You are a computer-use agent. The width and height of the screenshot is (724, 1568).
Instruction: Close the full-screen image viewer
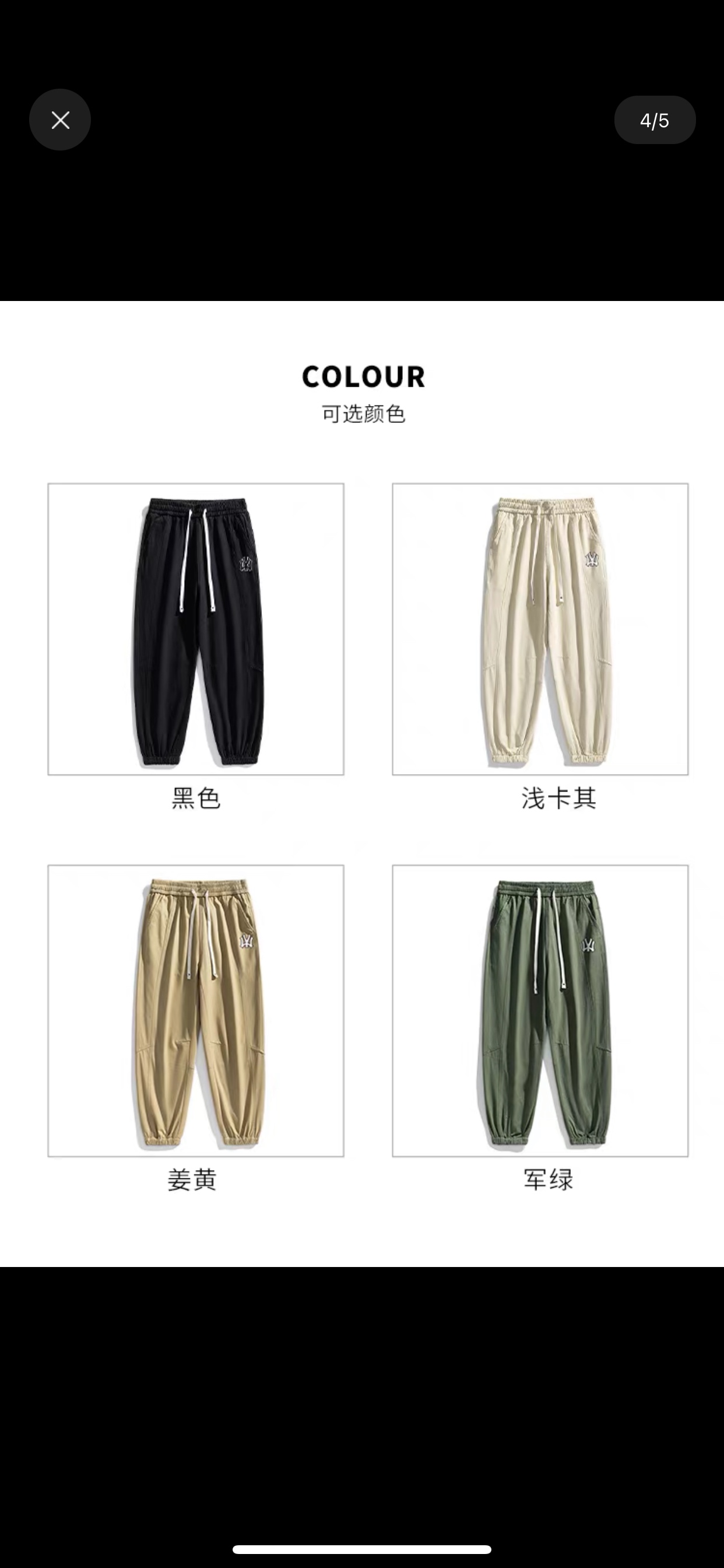pyautogui.click(x=60, y=120)
